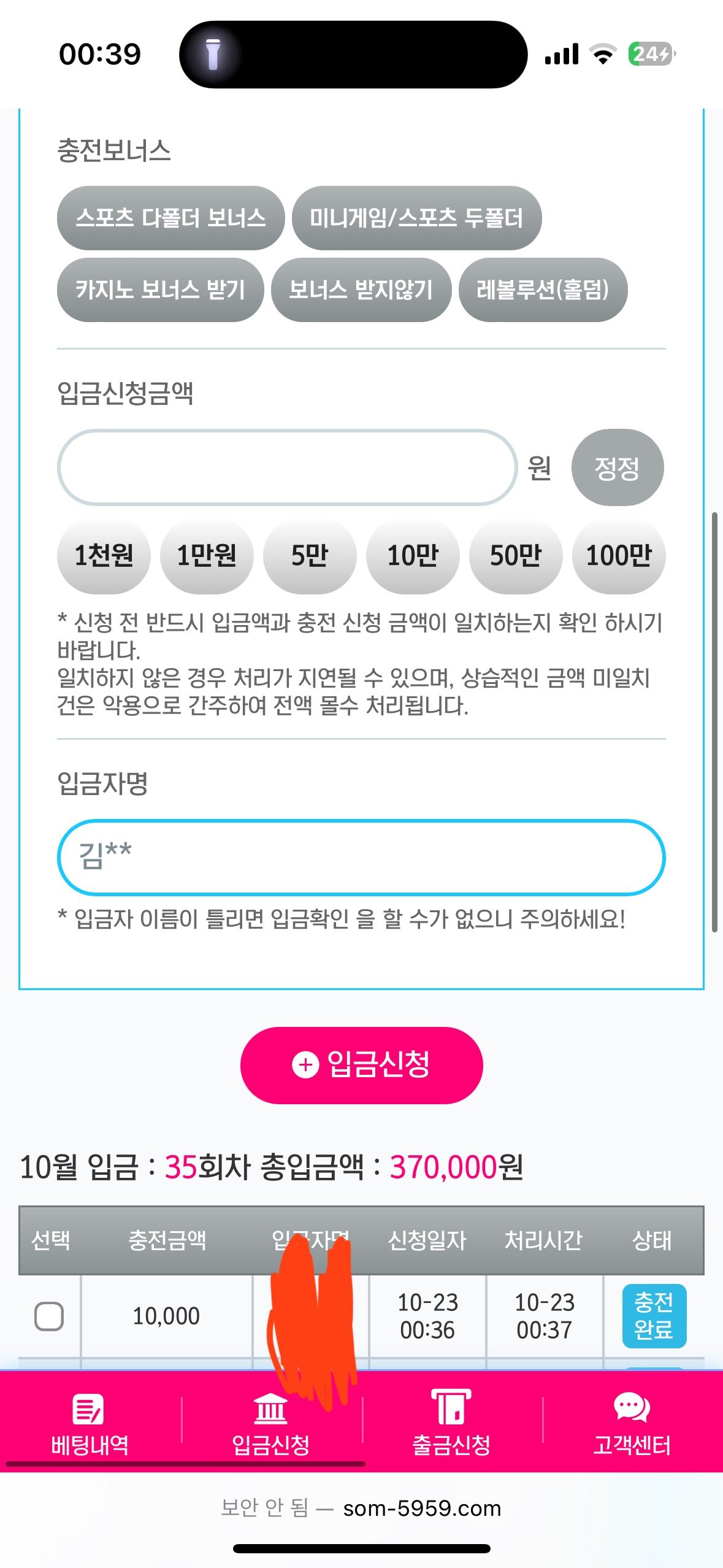Image resolution: width=723 pixels, height=1568 pixels.
Task: Tap 카지노 보너스 받기
Action: point(160,290)
